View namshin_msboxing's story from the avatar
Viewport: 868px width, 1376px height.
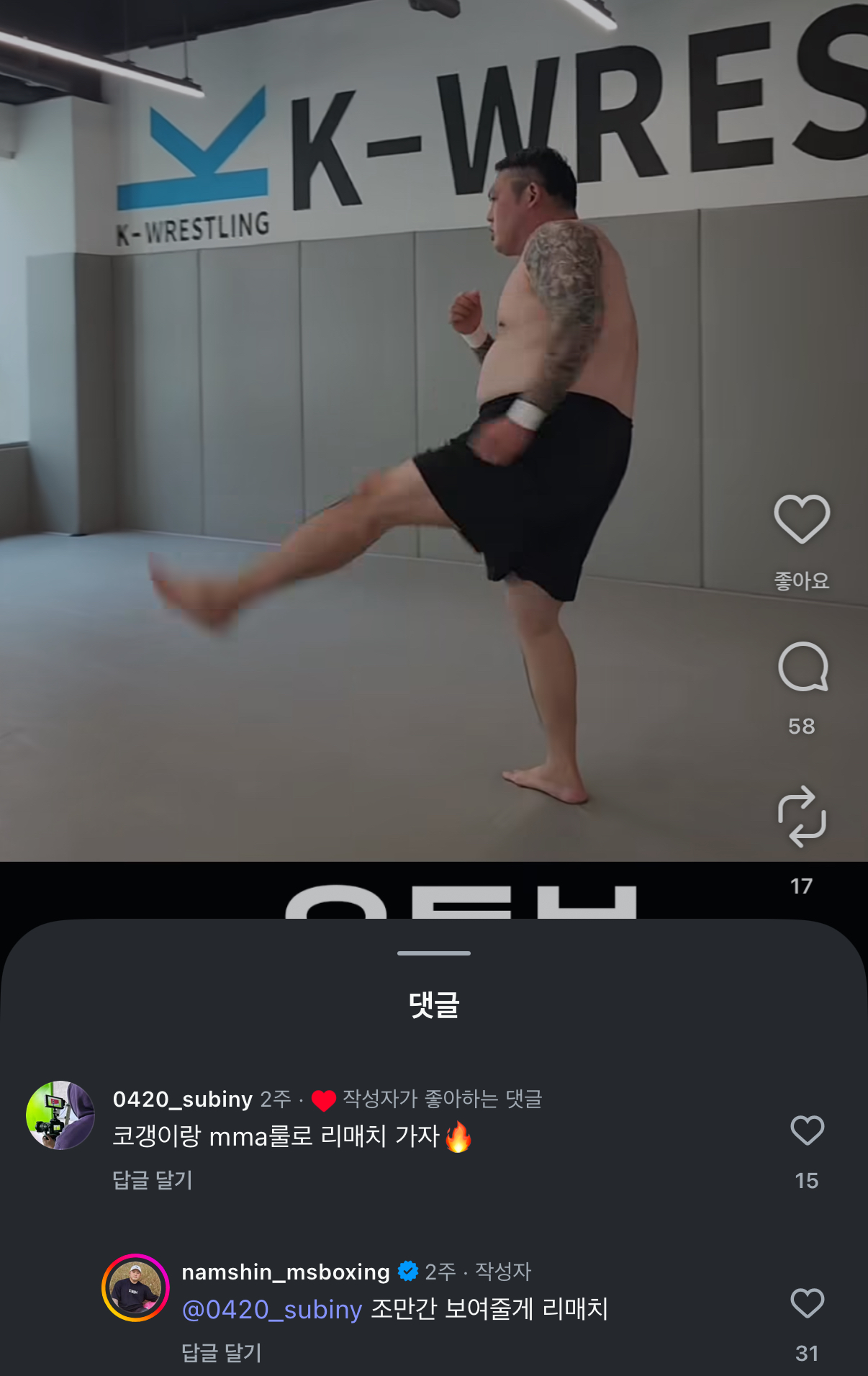pyautogui.click(x=135, y=1288)
